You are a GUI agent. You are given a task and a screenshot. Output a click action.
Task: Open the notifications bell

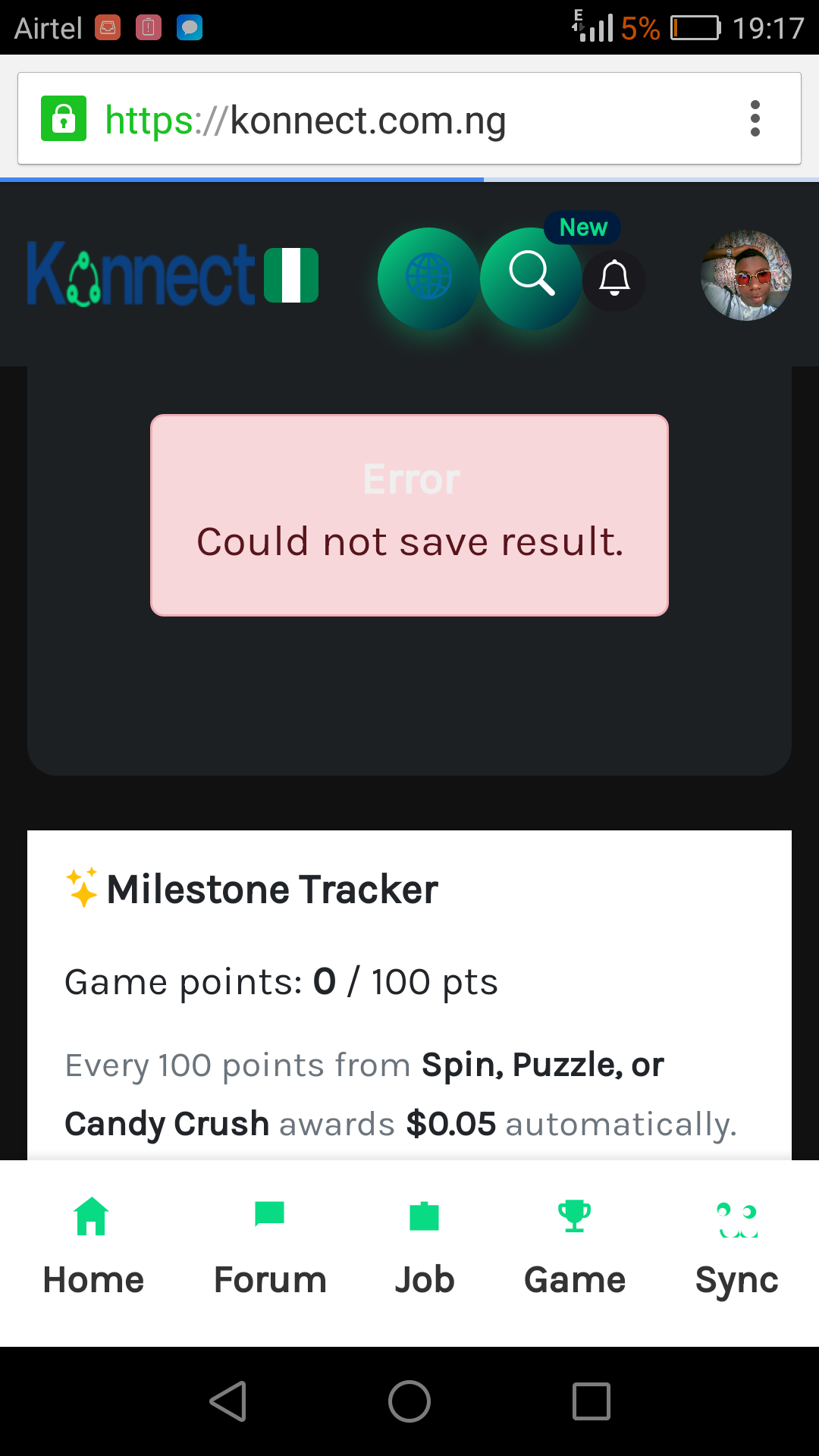(614, 279)
